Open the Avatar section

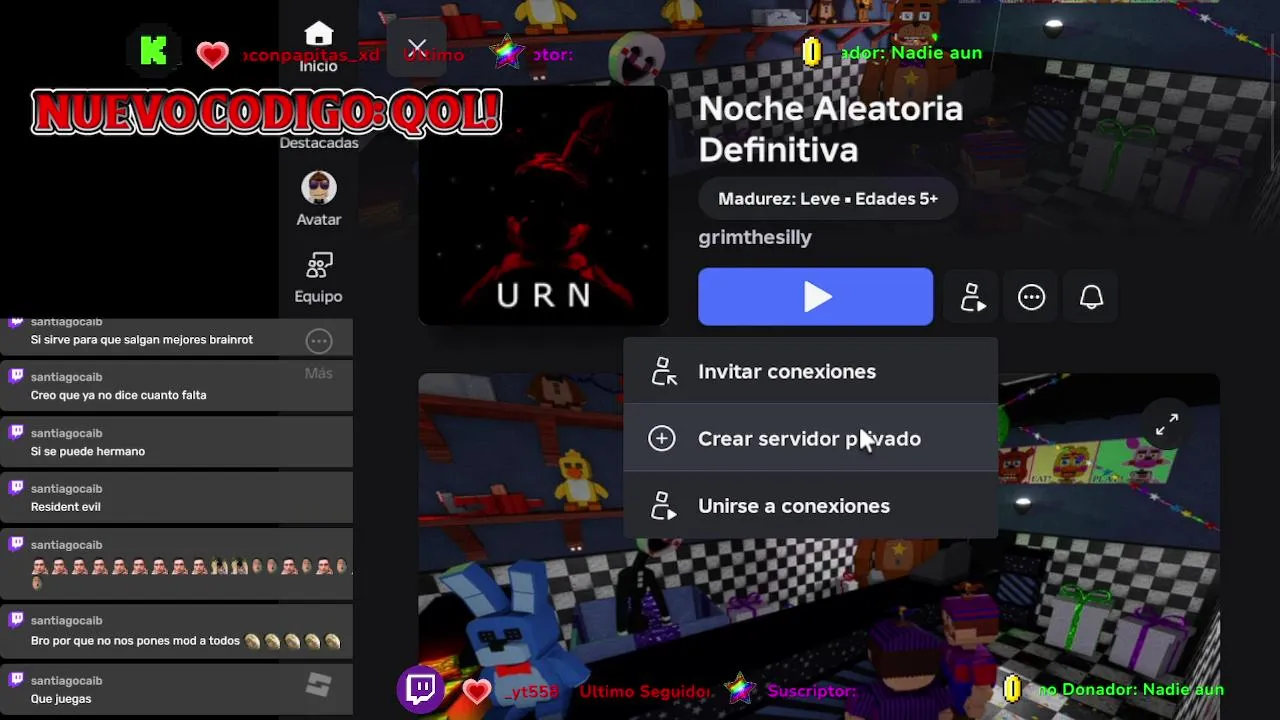[x=318, y=199]
